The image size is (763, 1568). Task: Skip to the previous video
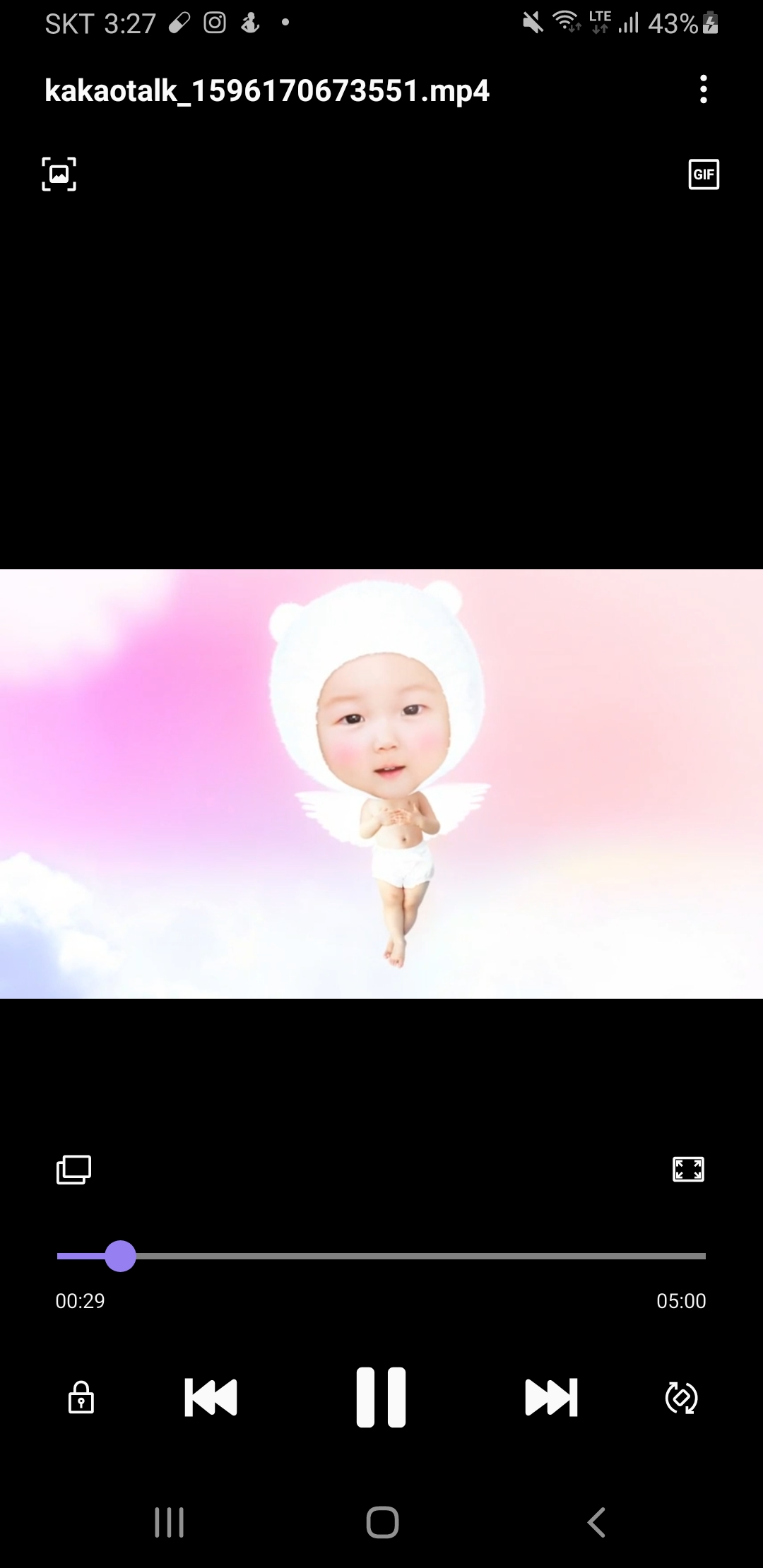tap(211, 1397)
